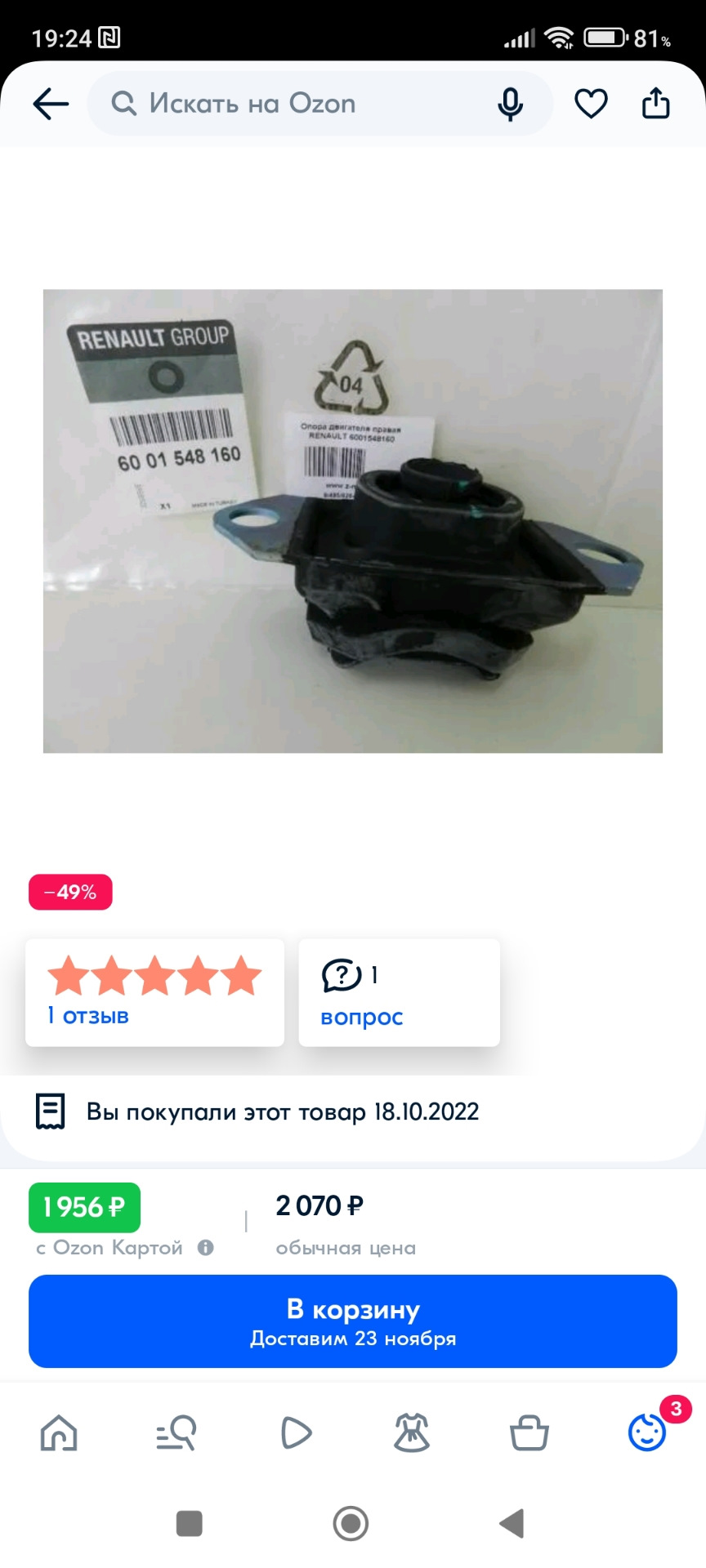Image resolution: width=706 pixels, height=1568 pixels.
Task: Open purchase record Вы покупали этот товар
Action: [283, 1111]
